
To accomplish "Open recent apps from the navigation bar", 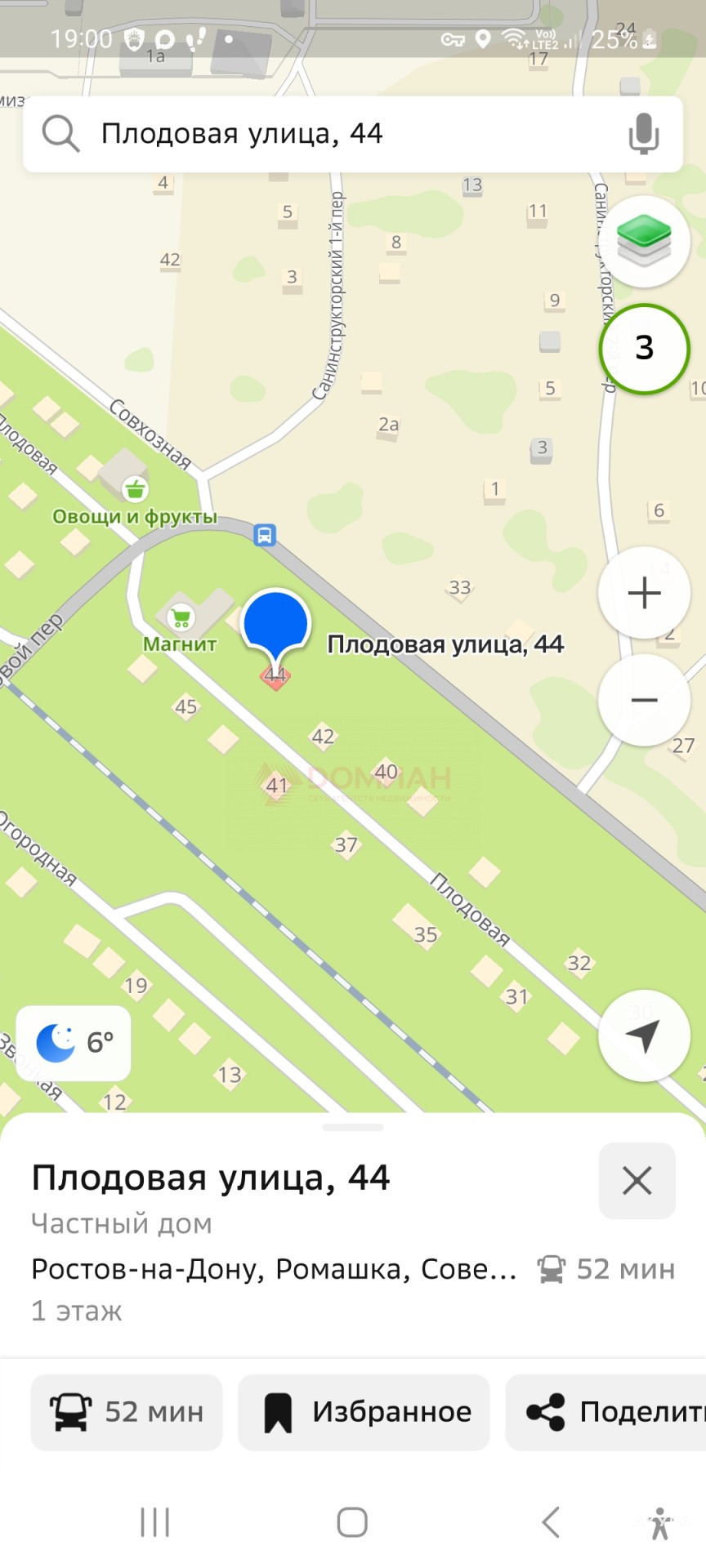I will pos(154,1522).
